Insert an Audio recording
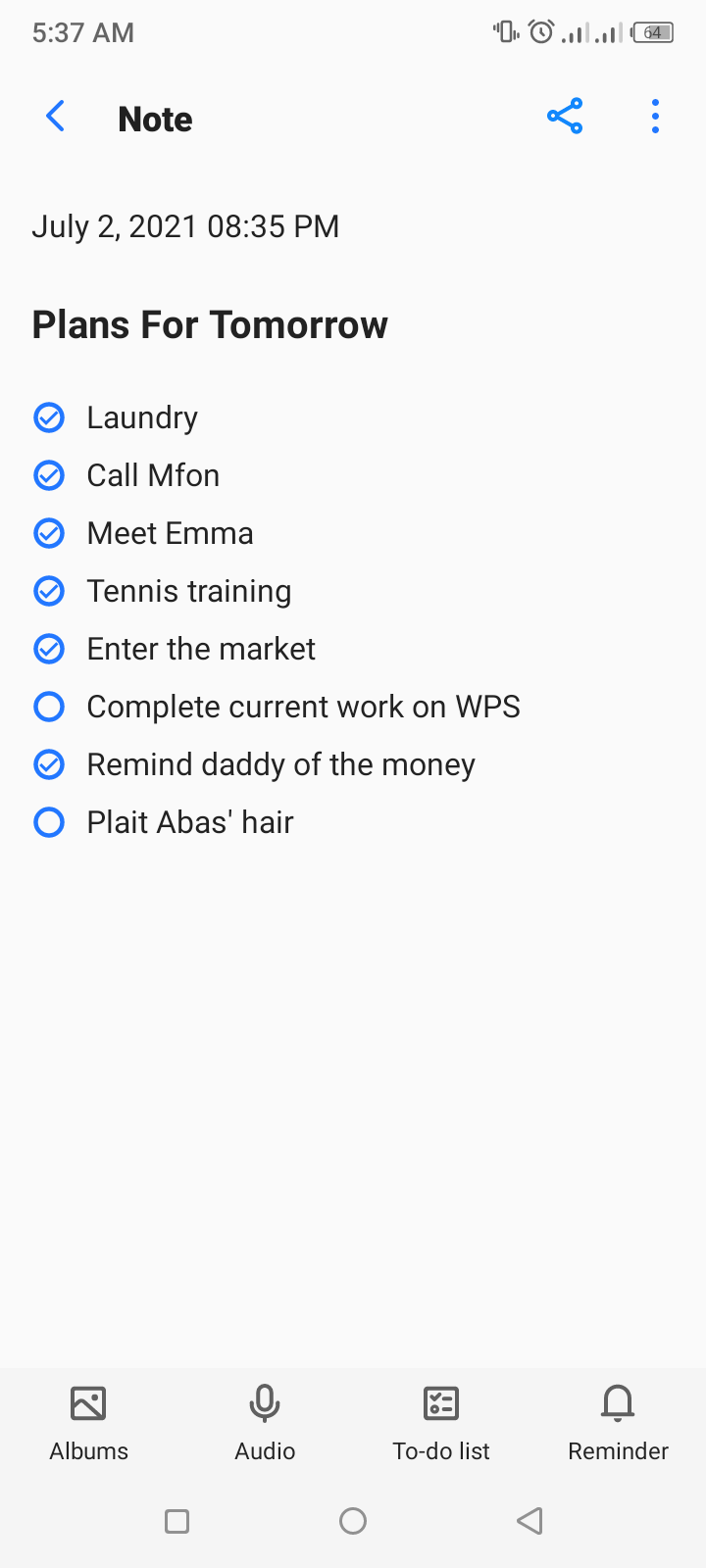 point(265,1423)
